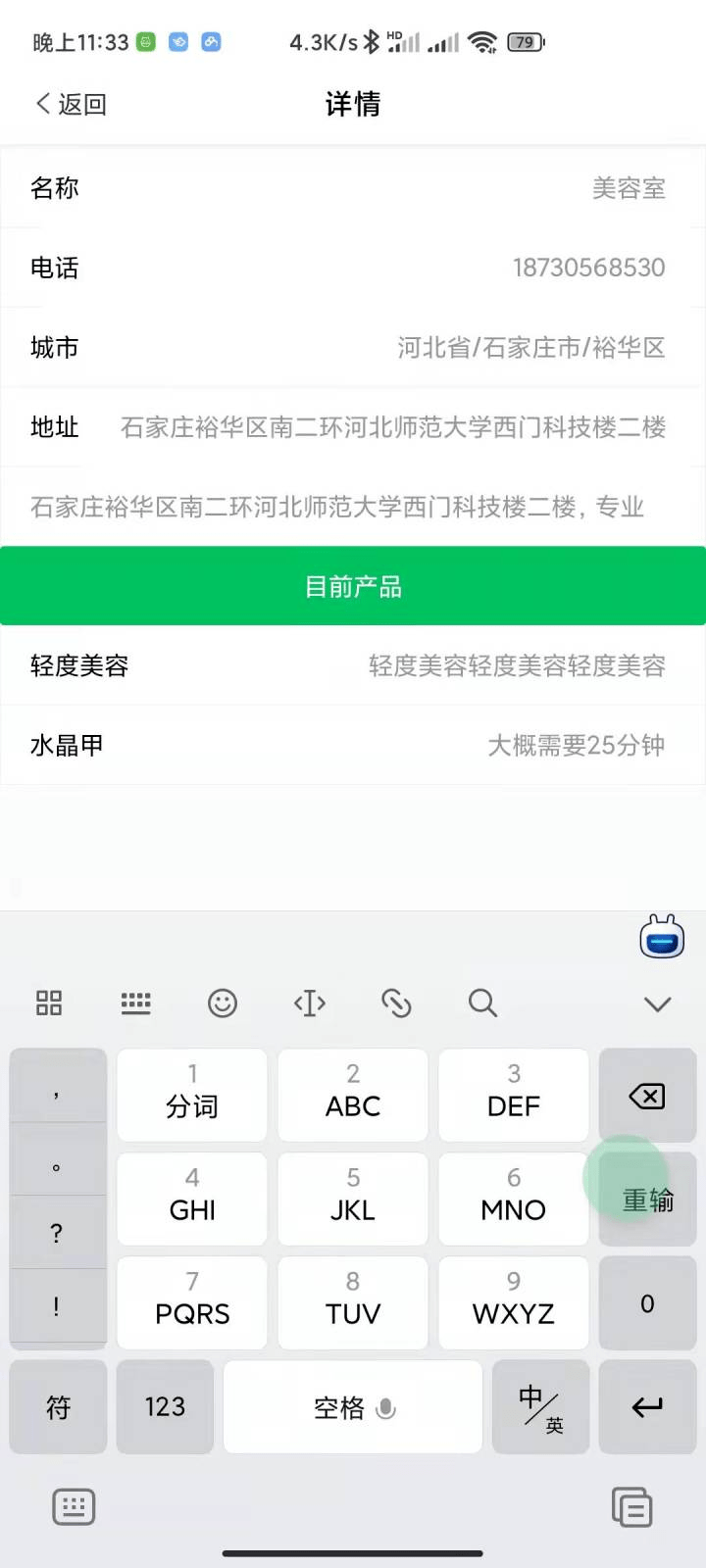Switch to the 符 symbol keyboard
Viewport: 706px width, 1568px height.
[x=57, y=1406]
